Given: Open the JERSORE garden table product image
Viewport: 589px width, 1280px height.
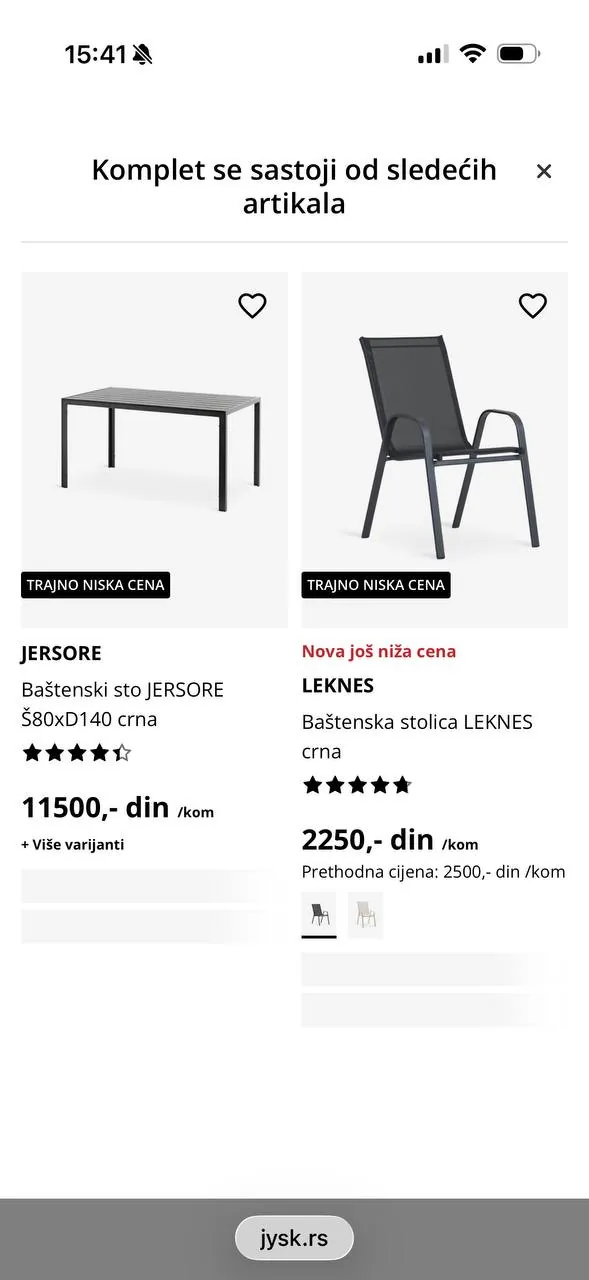Looking at the screenshot, I should 154,449.
